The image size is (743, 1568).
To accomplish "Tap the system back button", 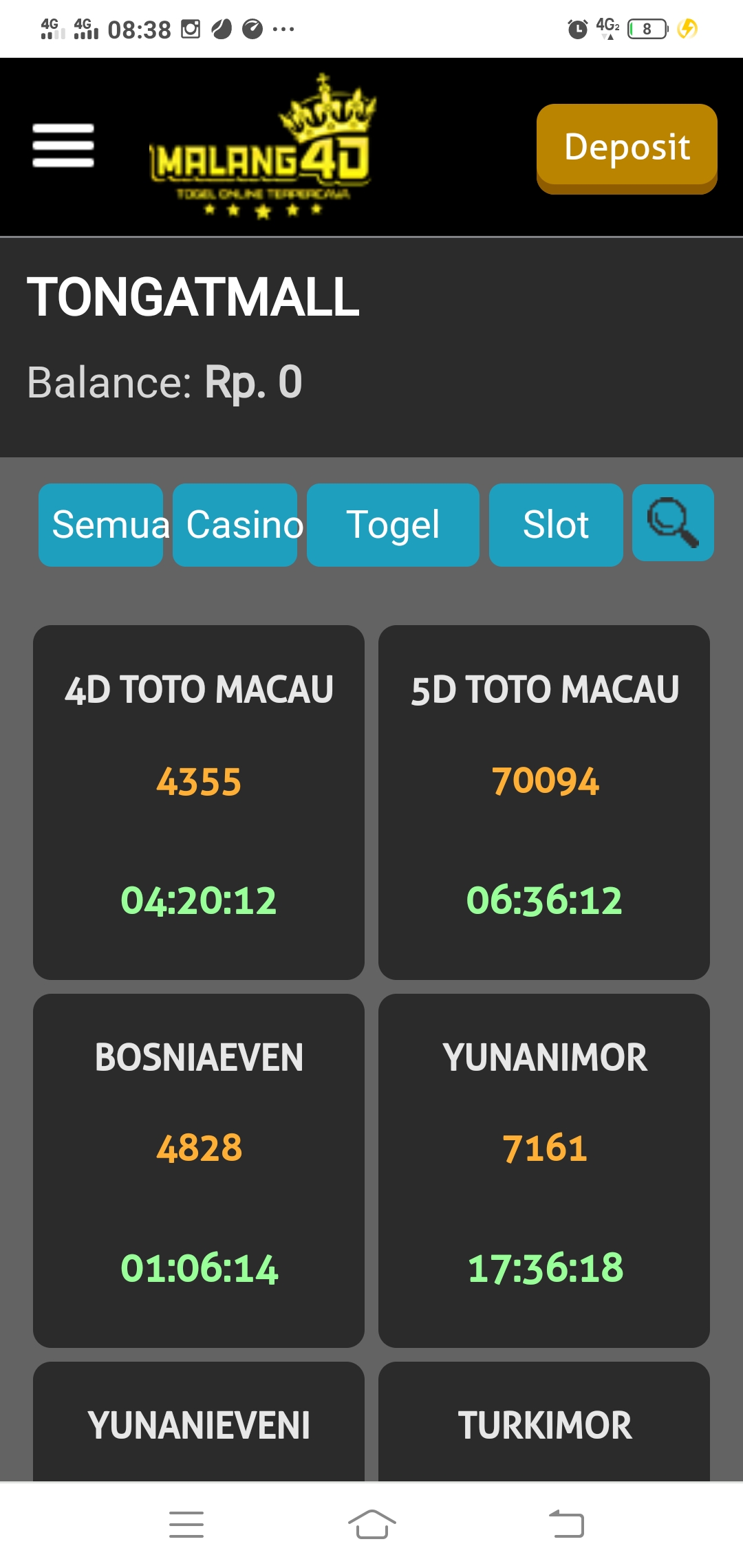I will click(566, 1525).
